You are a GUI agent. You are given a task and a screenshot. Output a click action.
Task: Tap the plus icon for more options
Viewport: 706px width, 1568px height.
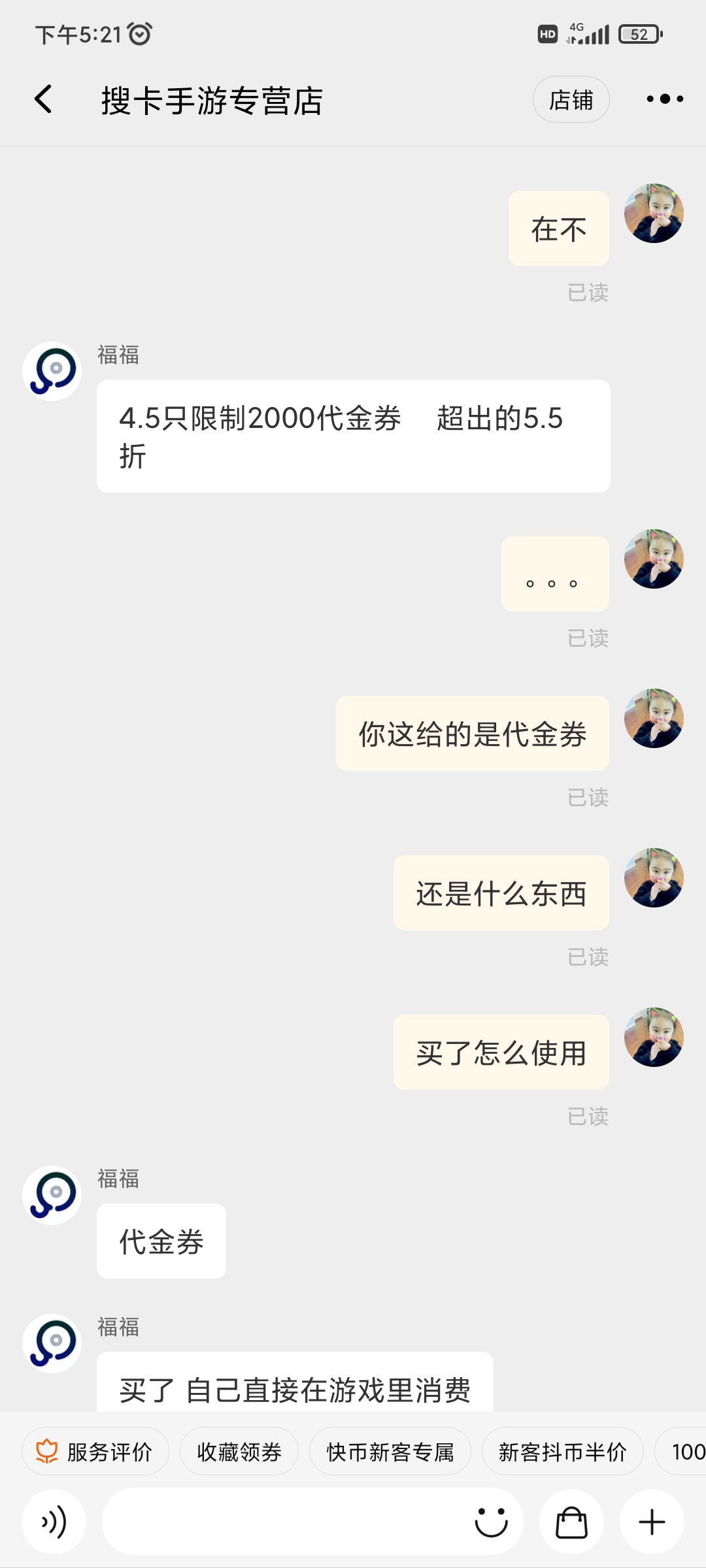point(652,1522)
